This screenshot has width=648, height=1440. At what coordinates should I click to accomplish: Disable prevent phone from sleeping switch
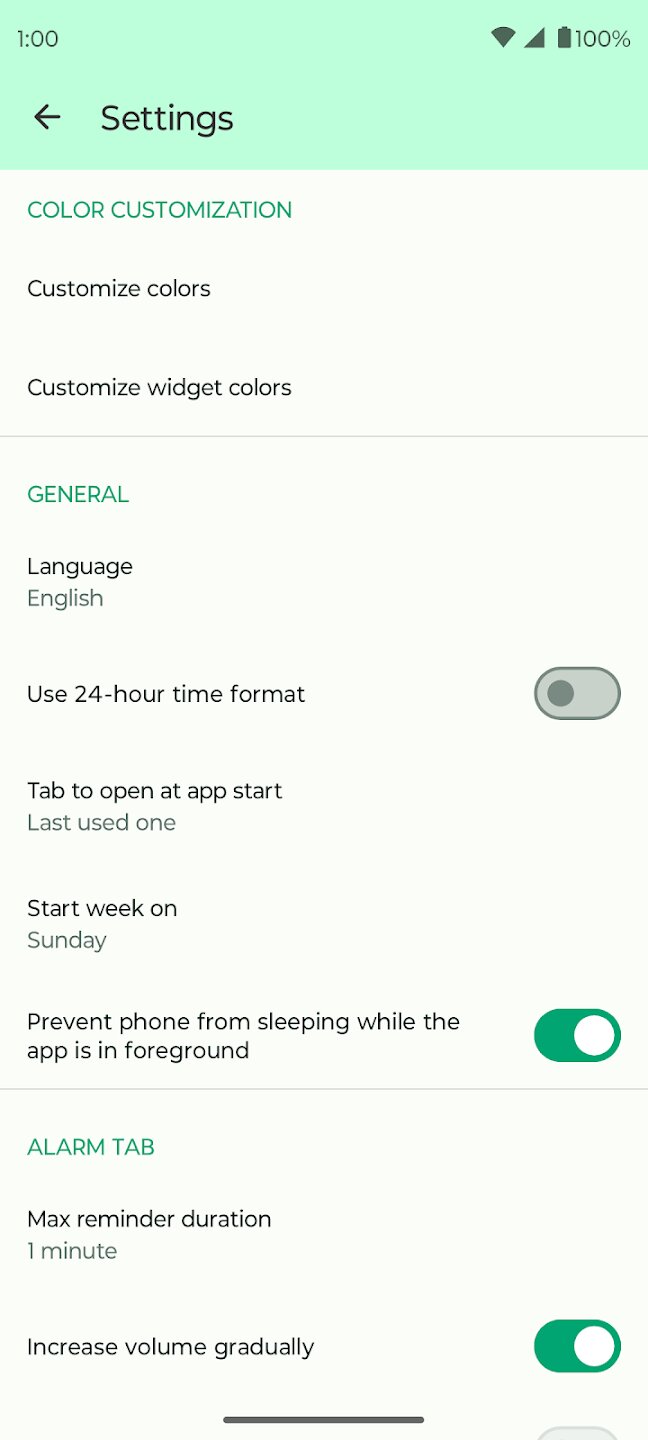[577, 1036]
